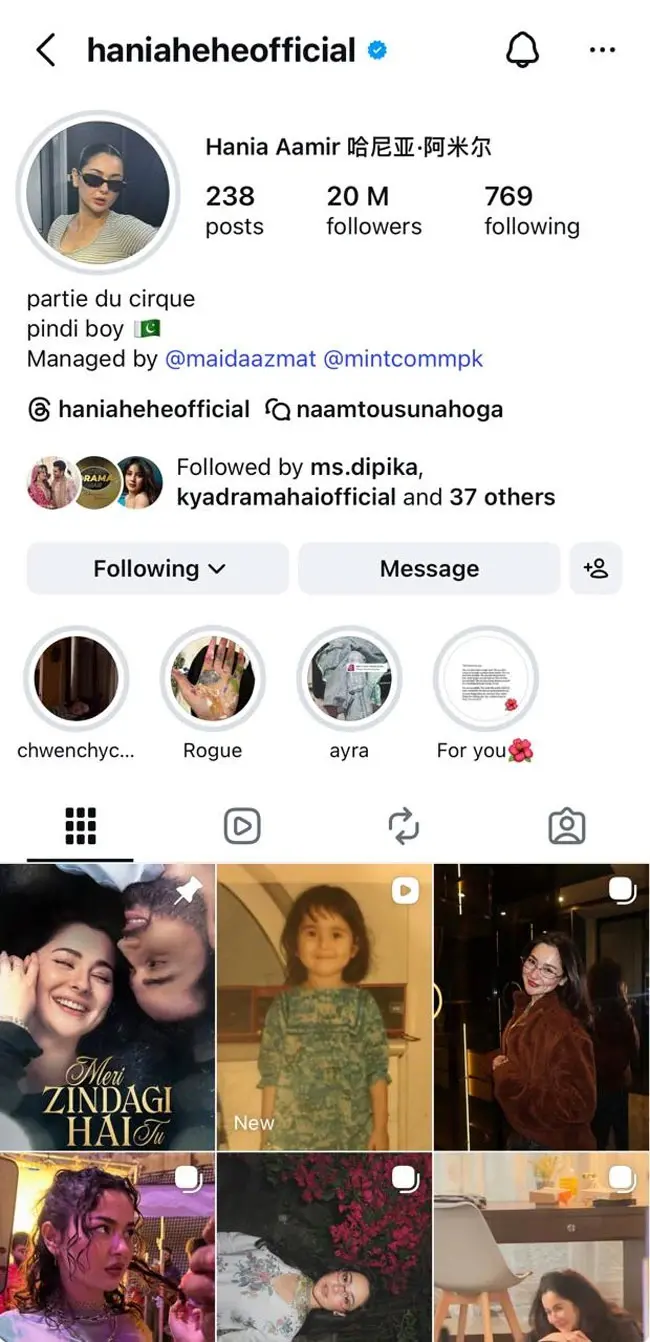The image size is (650, 1342).
Task: Switch to the reposts tab
Action: click(x=404, y=826)
